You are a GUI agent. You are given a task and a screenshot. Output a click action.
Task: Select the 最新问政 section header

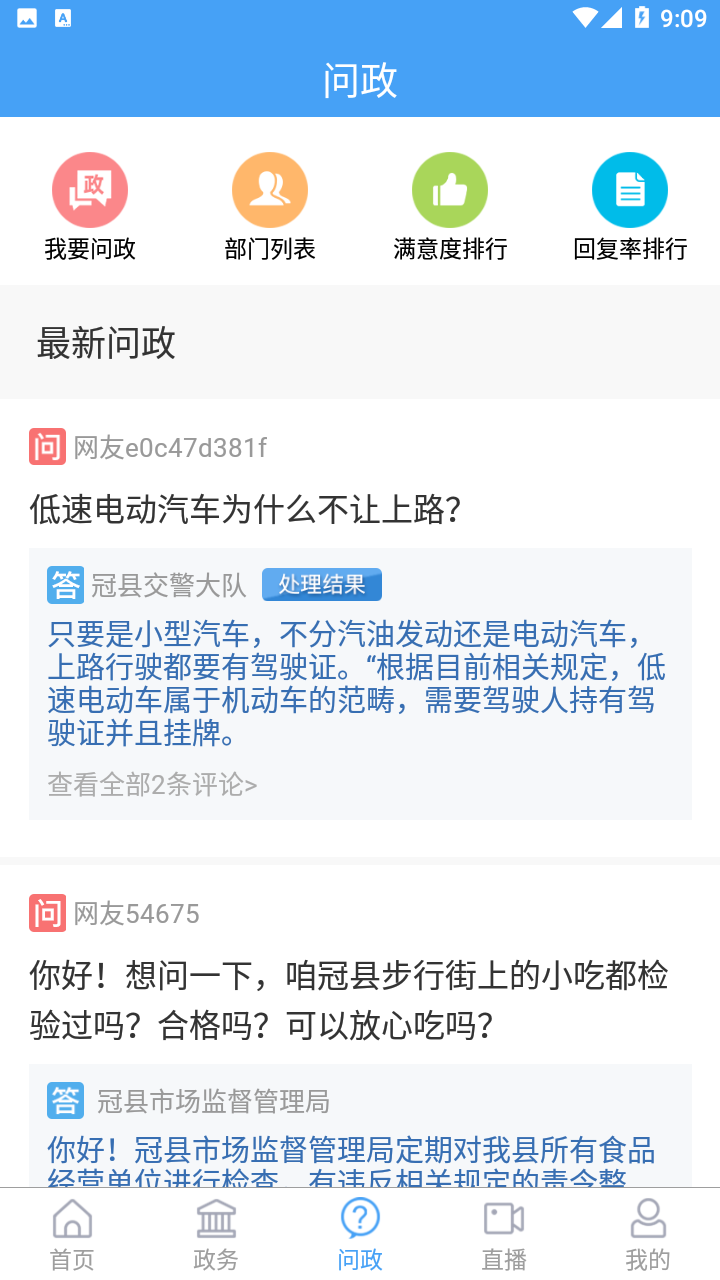coord(106,343)
